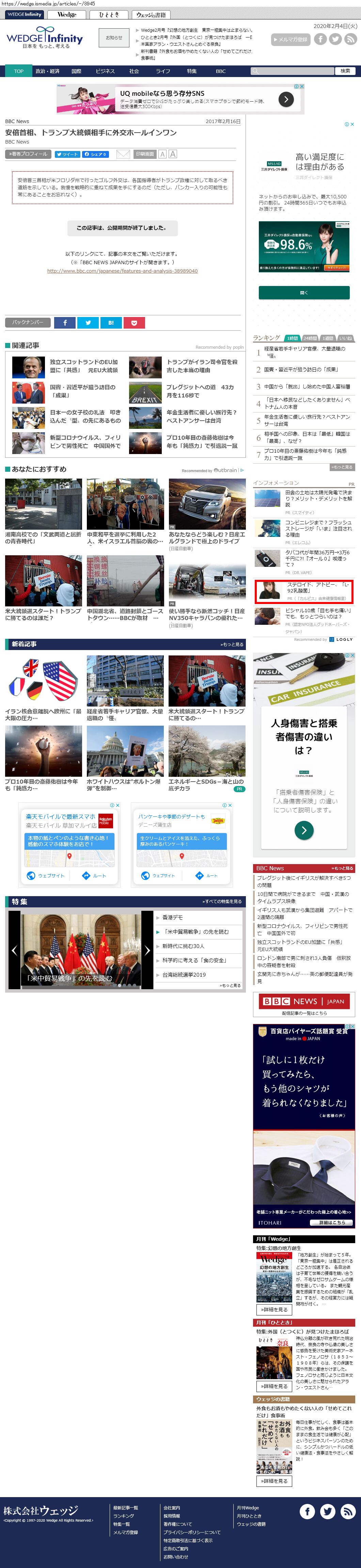Screen dimensions: 361x1568
Task: Switch ranking to 24時間 tab
Action: pos(310,338)
